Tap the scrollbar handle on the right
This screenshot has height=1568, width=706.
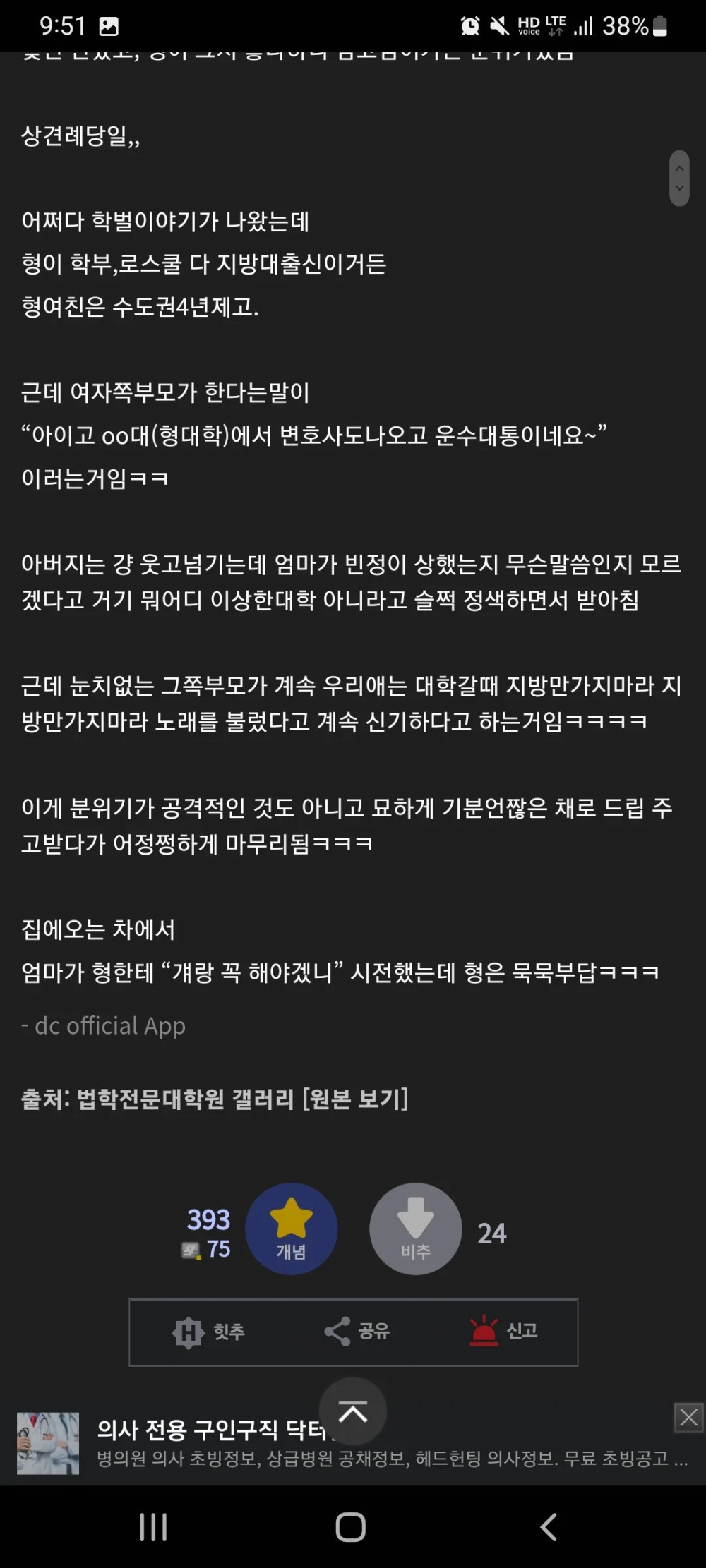[679, 178]
